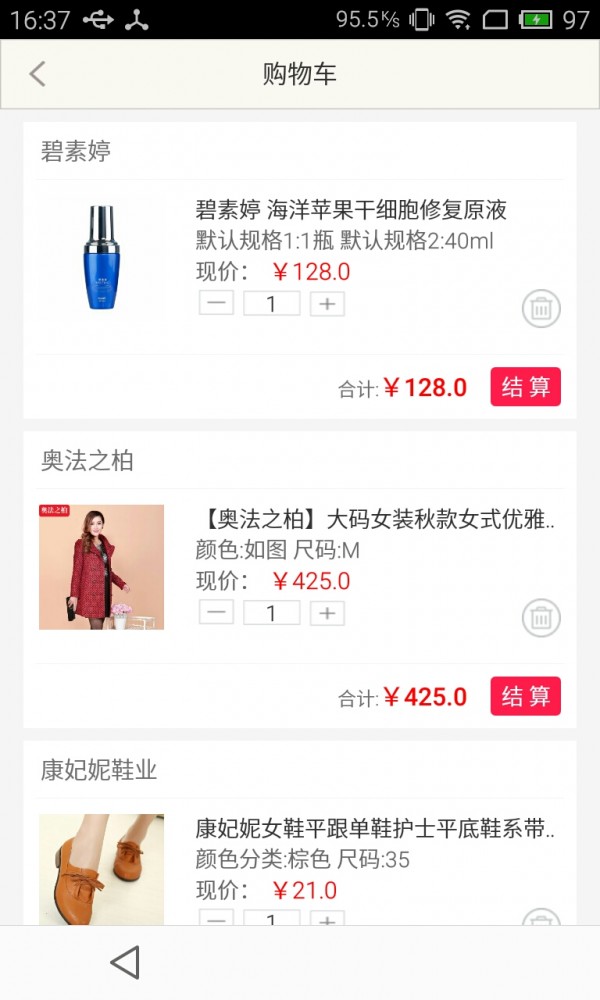The height and width of the screenshot is (1000, 600).
Task: Decrease quantity of 碧素婷 海洋苹果干细胞修复原液
Action: 216,303
